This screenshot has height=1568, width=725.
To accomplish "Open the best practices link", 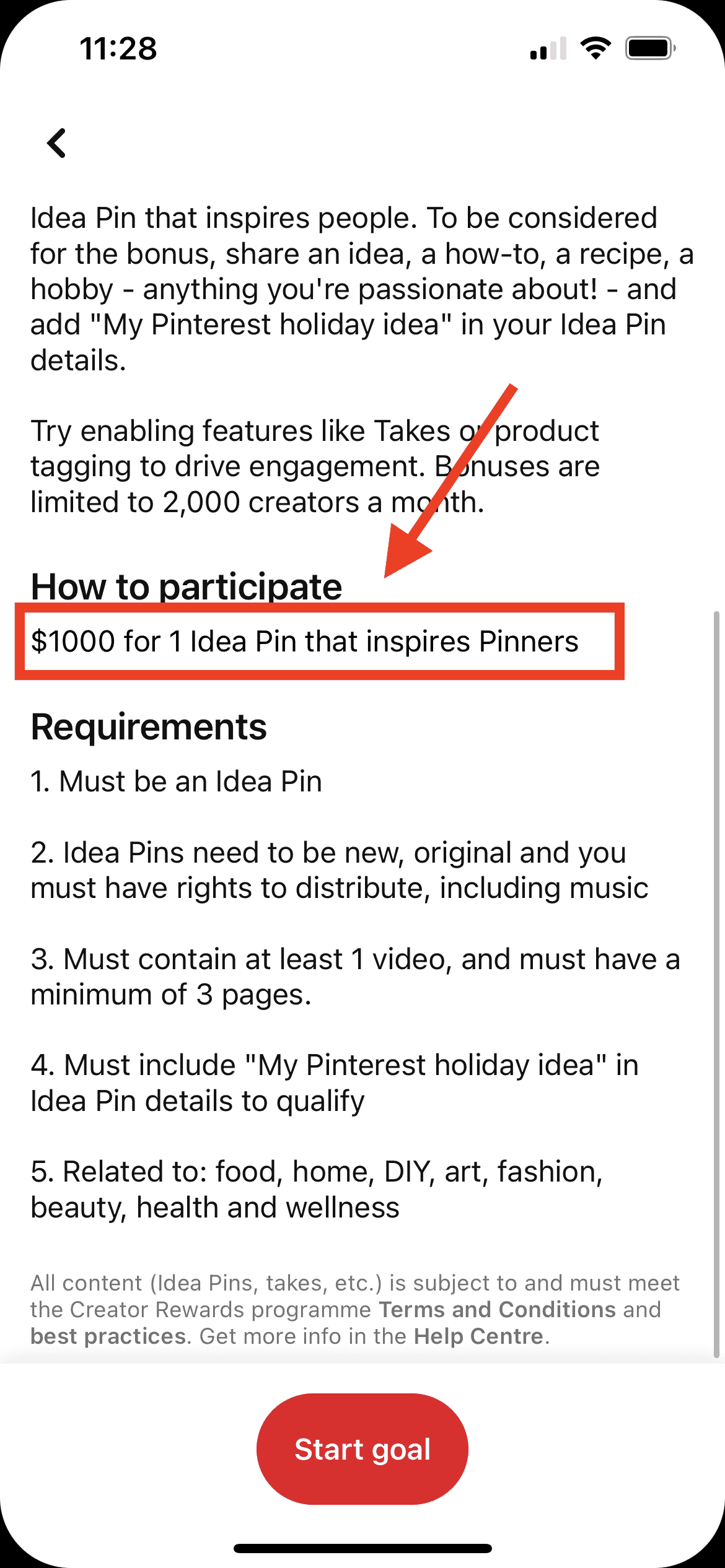I will 108,1336.
